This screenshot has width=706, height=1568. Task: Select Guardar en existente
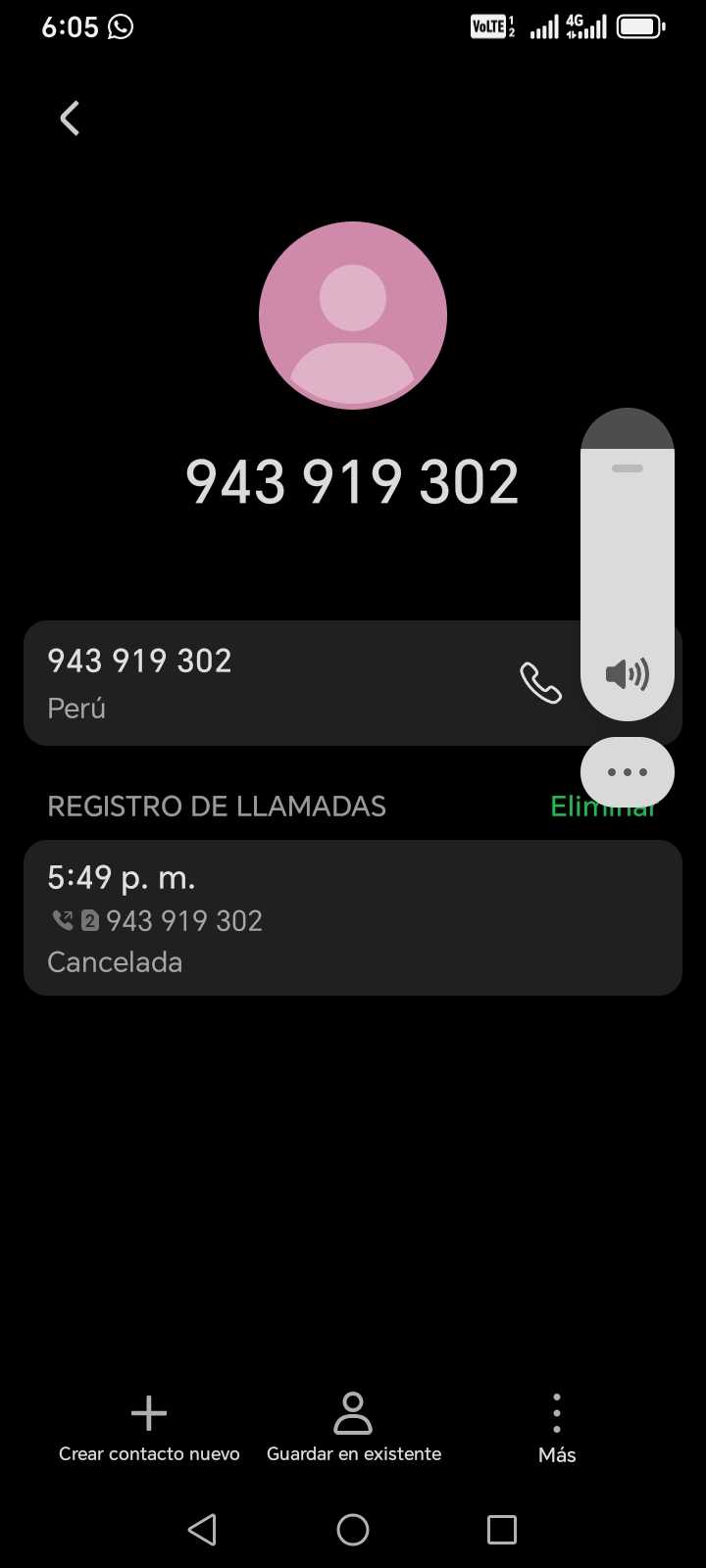[353, 1429]
